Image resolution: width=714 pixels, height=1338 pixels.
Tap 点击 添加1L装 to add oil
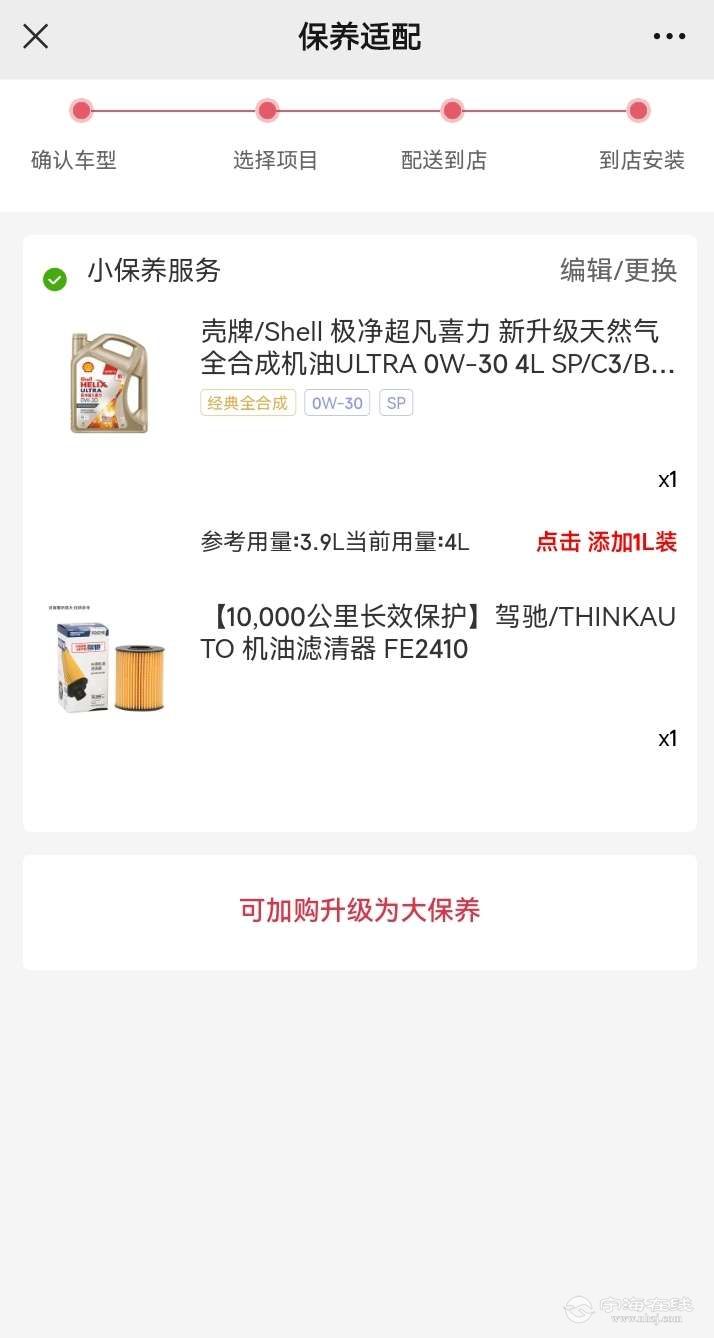click(x=606, y=542)
